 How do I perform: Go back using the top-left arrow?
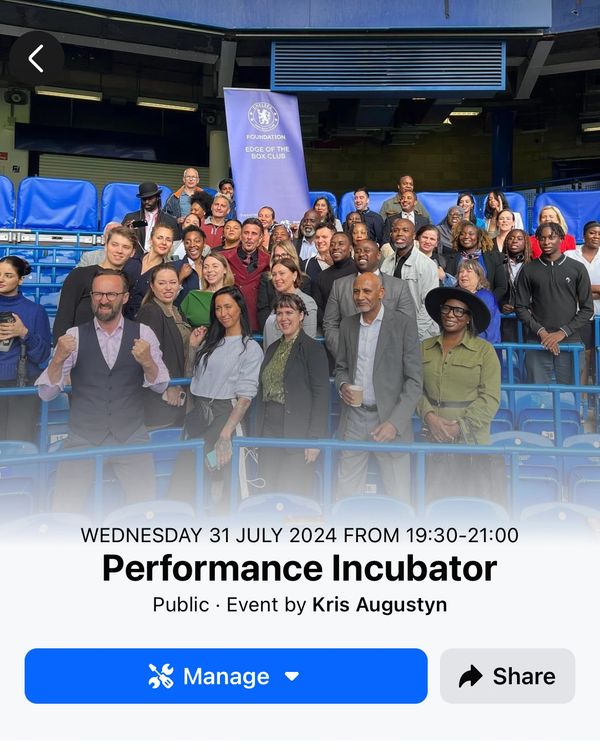pos(36,58)
